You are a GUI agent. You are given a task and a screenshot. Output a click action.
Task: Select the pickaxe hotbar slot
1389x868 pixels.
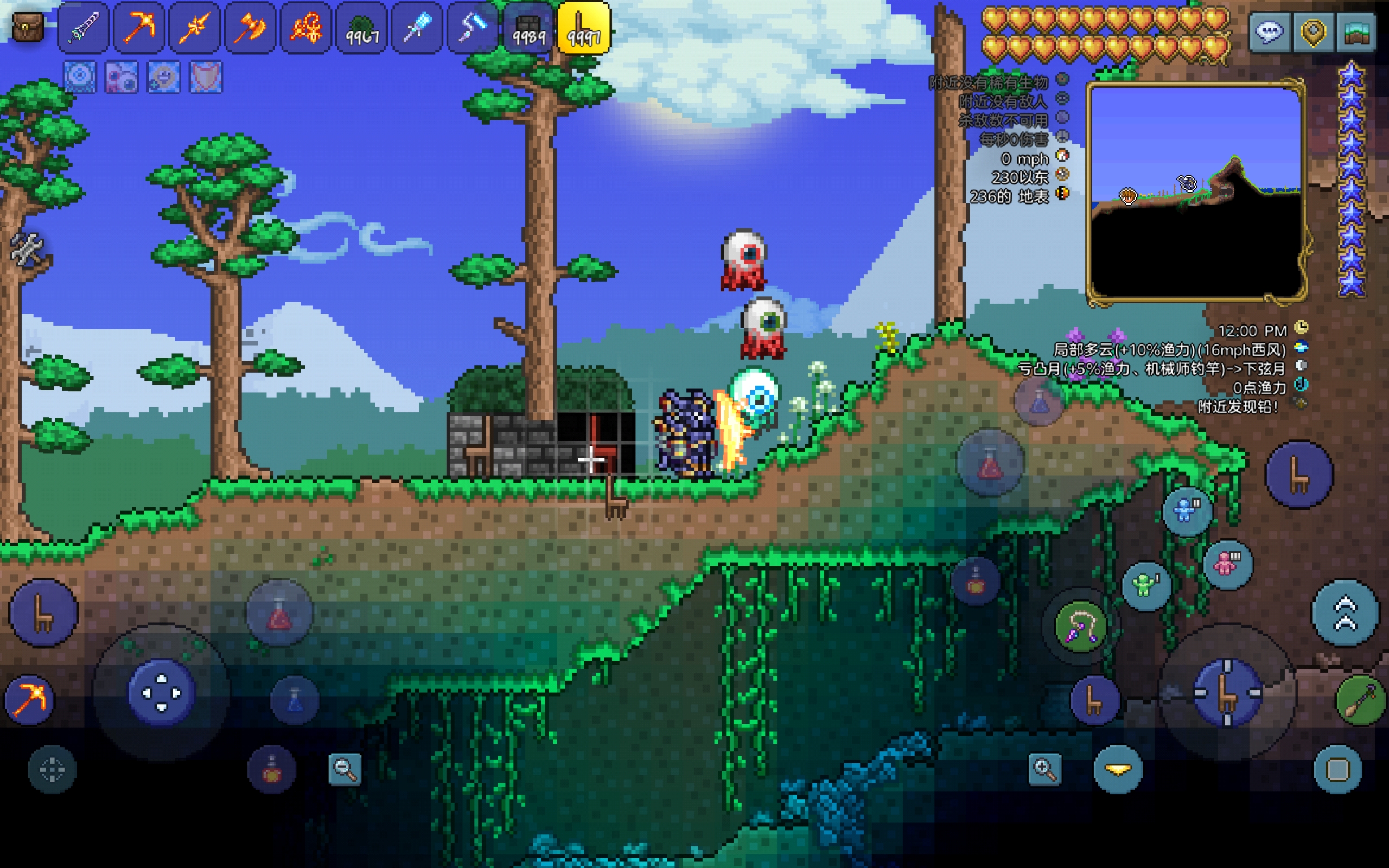139,28
